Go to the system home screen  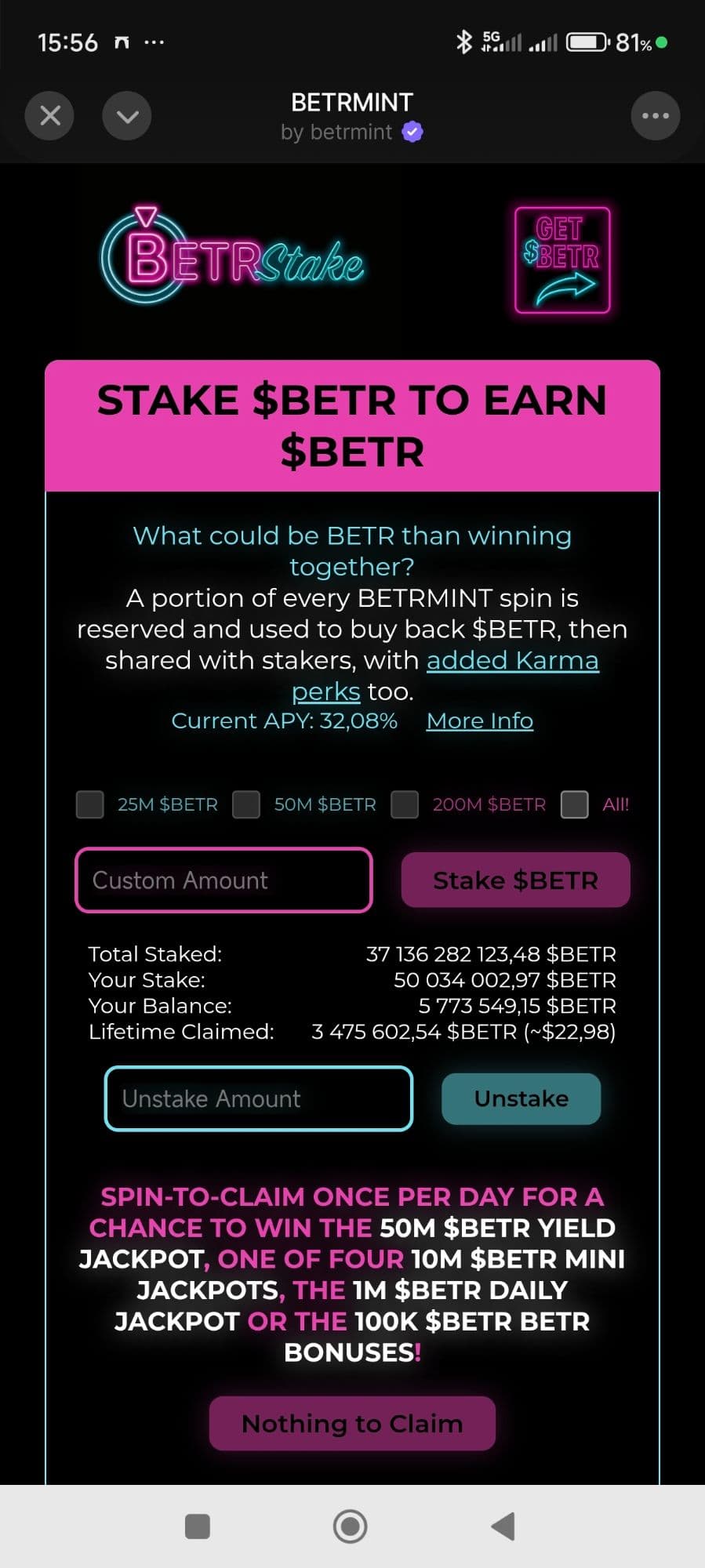[351, 1526]
